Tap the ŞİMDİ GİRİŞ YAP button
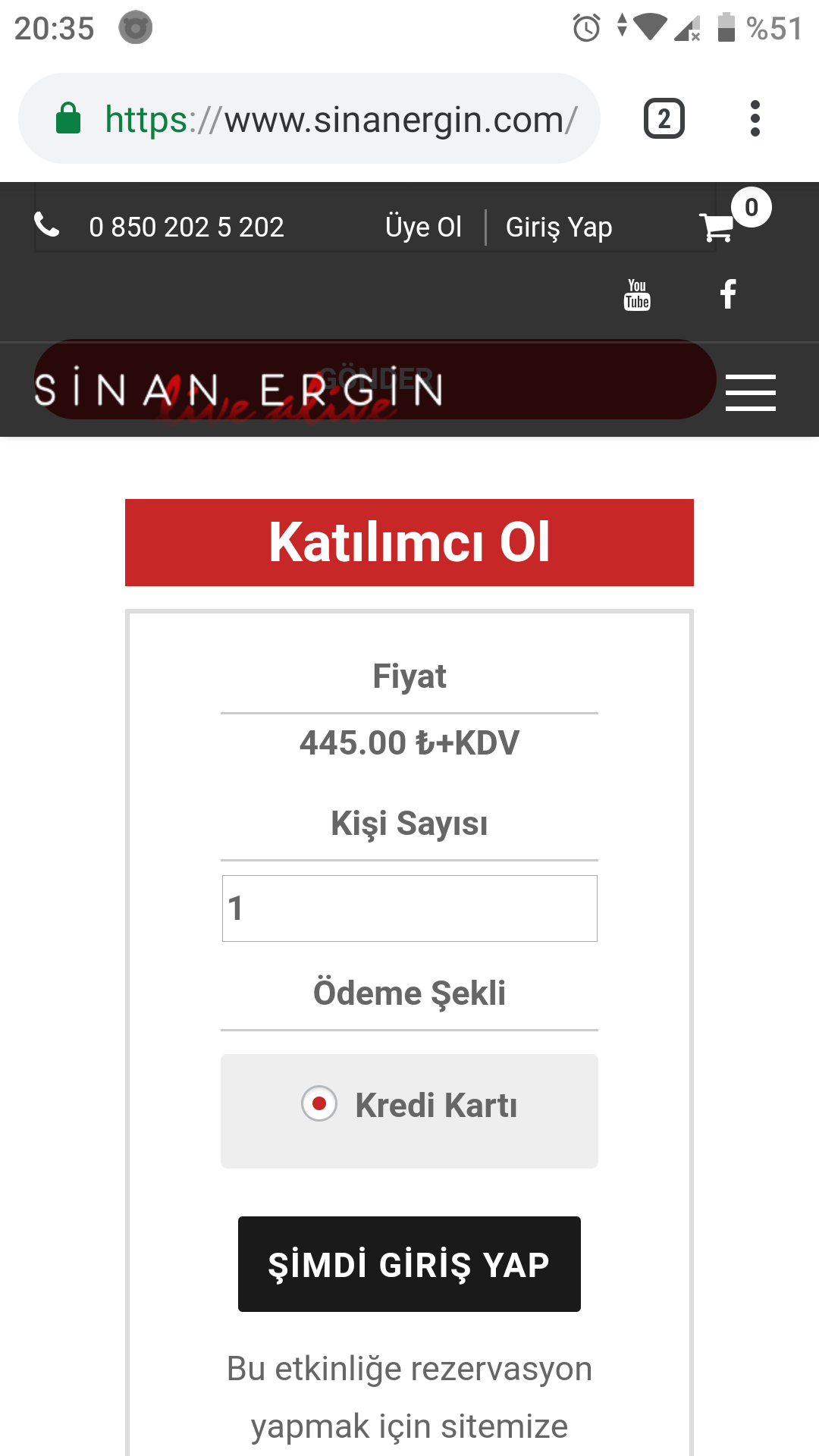819x1456 pixels. point(409,1264)
